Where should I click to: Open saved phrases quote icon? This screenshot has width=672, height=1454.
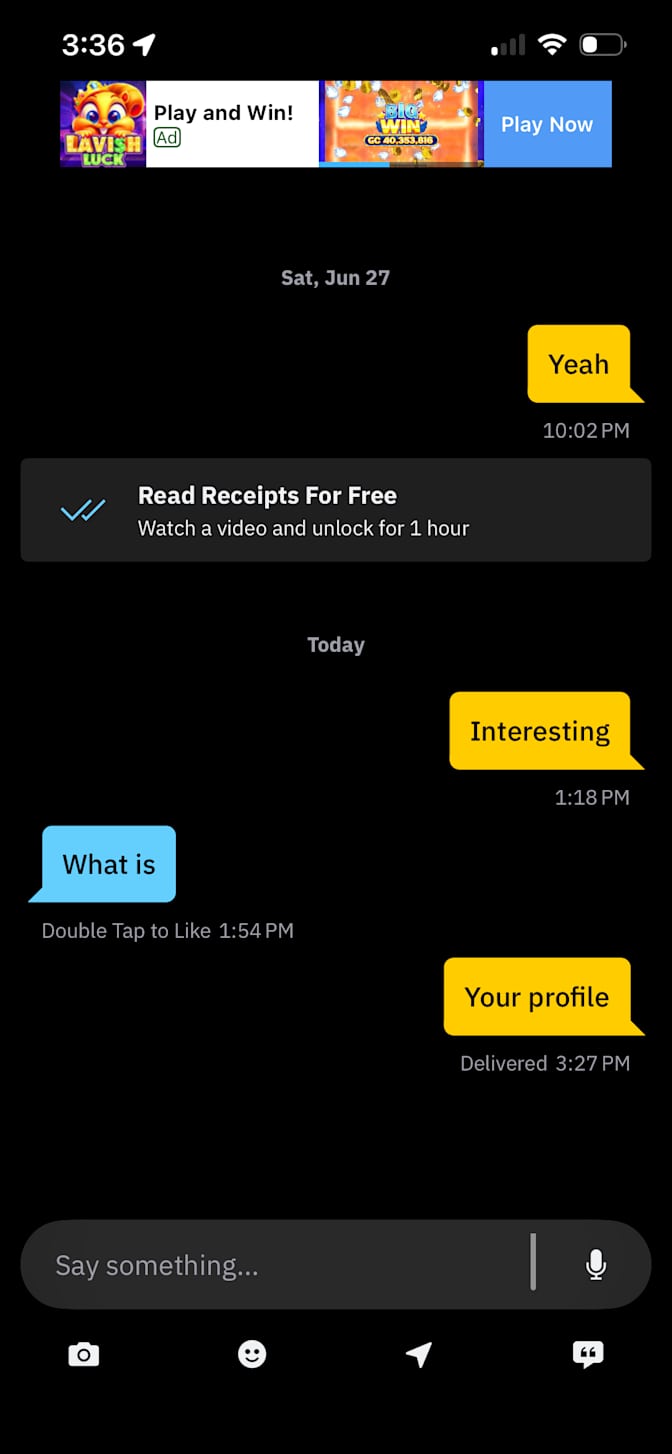588,1354
